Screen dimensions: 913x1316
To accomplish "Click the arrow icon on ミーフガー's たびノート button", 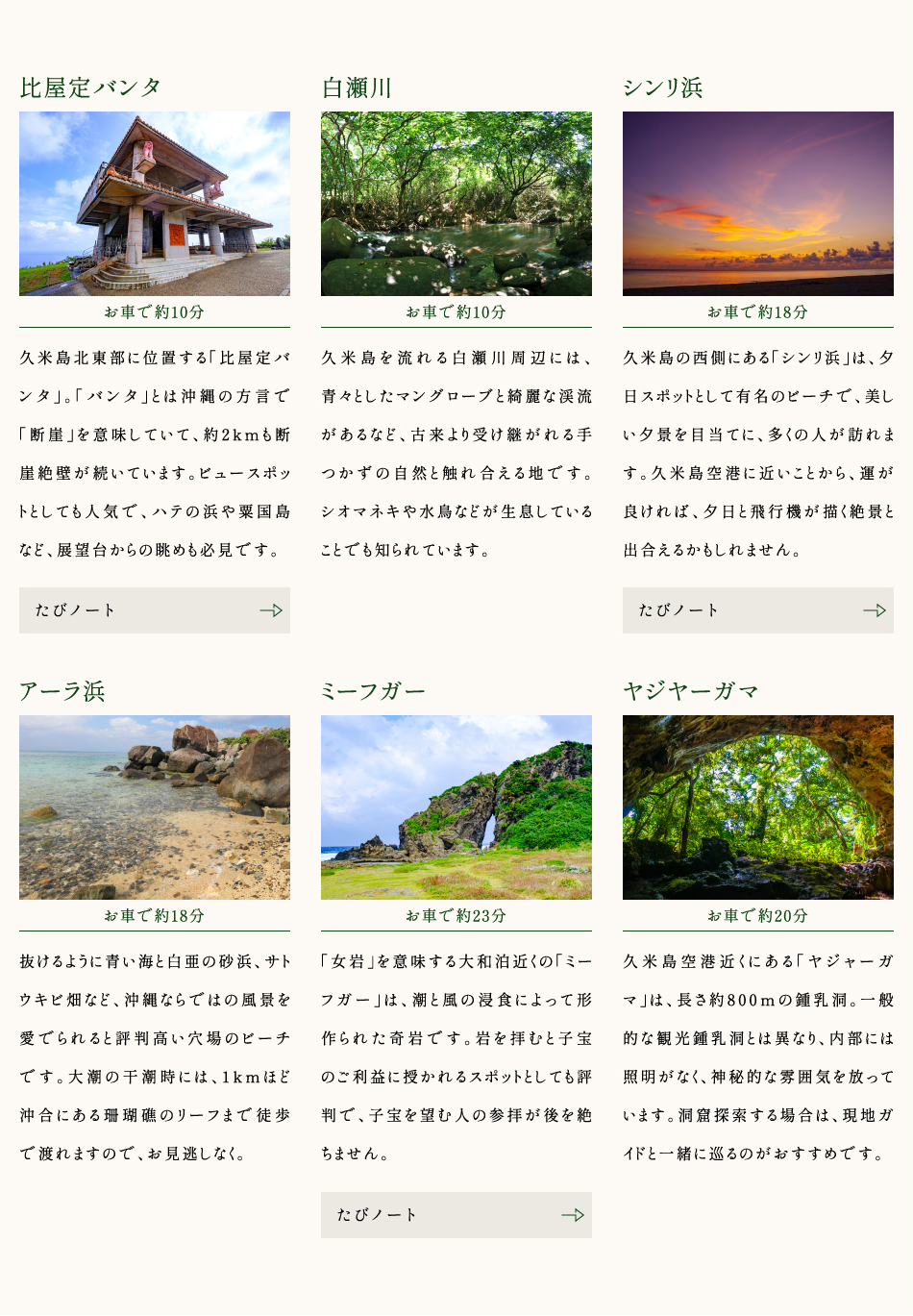I will (574, 1215).
